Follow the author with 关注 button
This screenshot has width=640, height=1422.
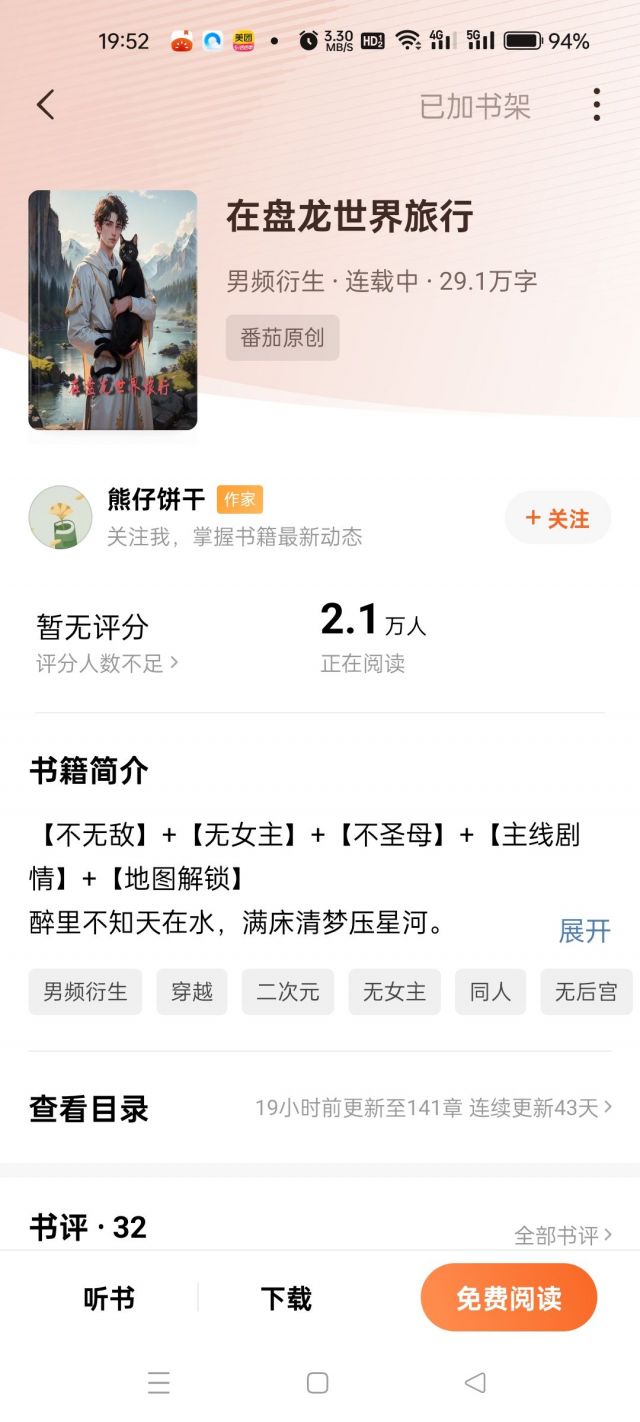(557, 518)
